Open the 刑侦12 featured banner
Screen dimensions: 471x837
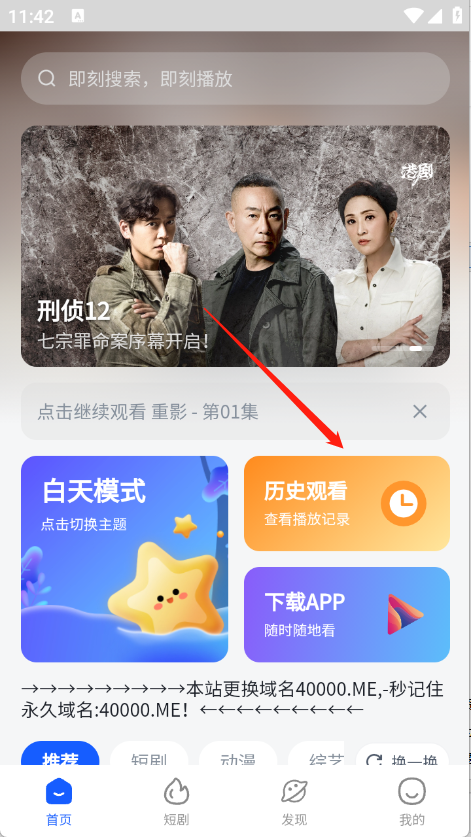click(235, 246)
